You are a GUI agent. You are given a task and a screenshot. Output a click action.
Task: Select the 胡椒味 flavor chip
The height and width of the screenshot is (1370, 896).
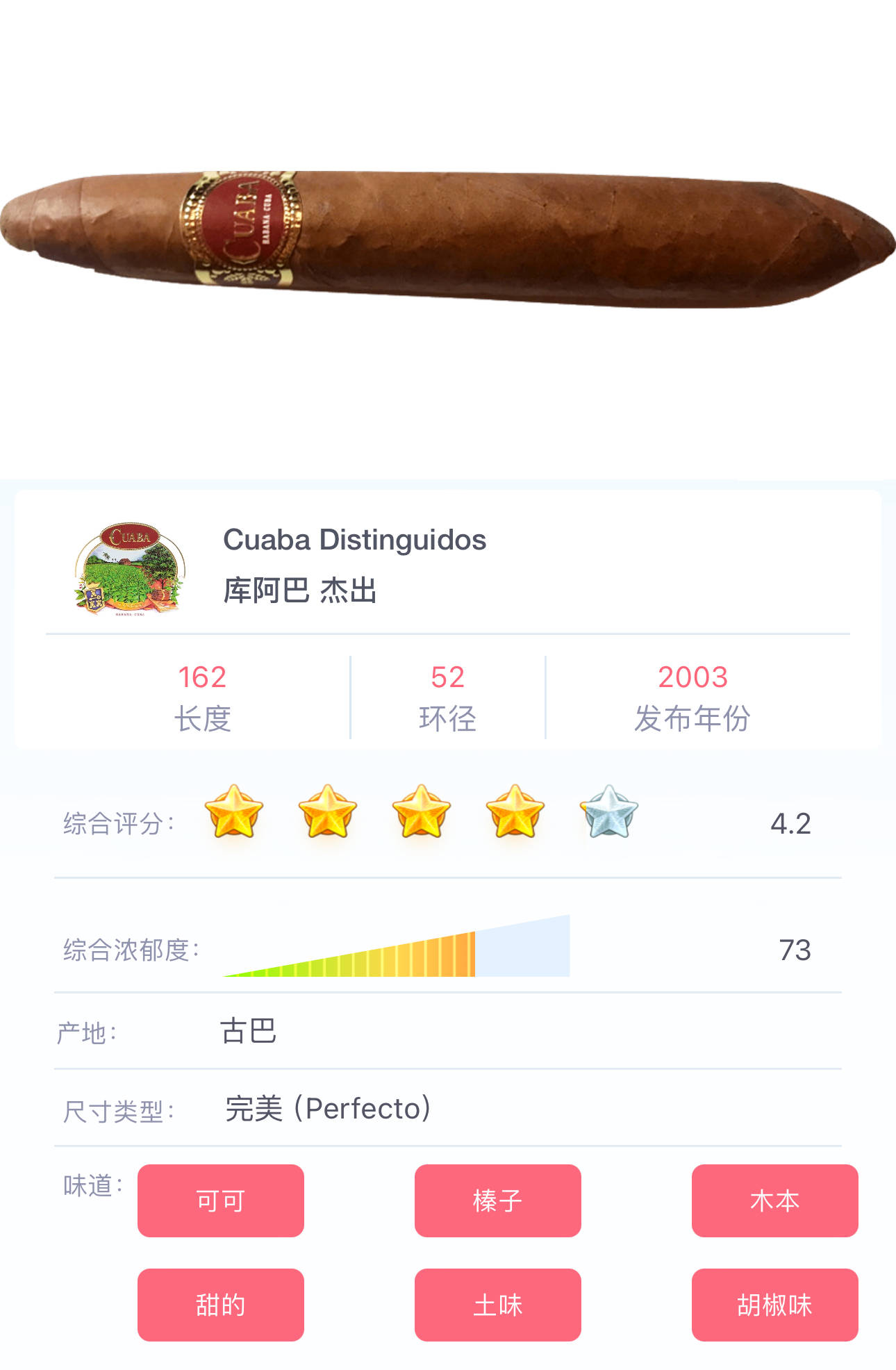pos(774,1305)
